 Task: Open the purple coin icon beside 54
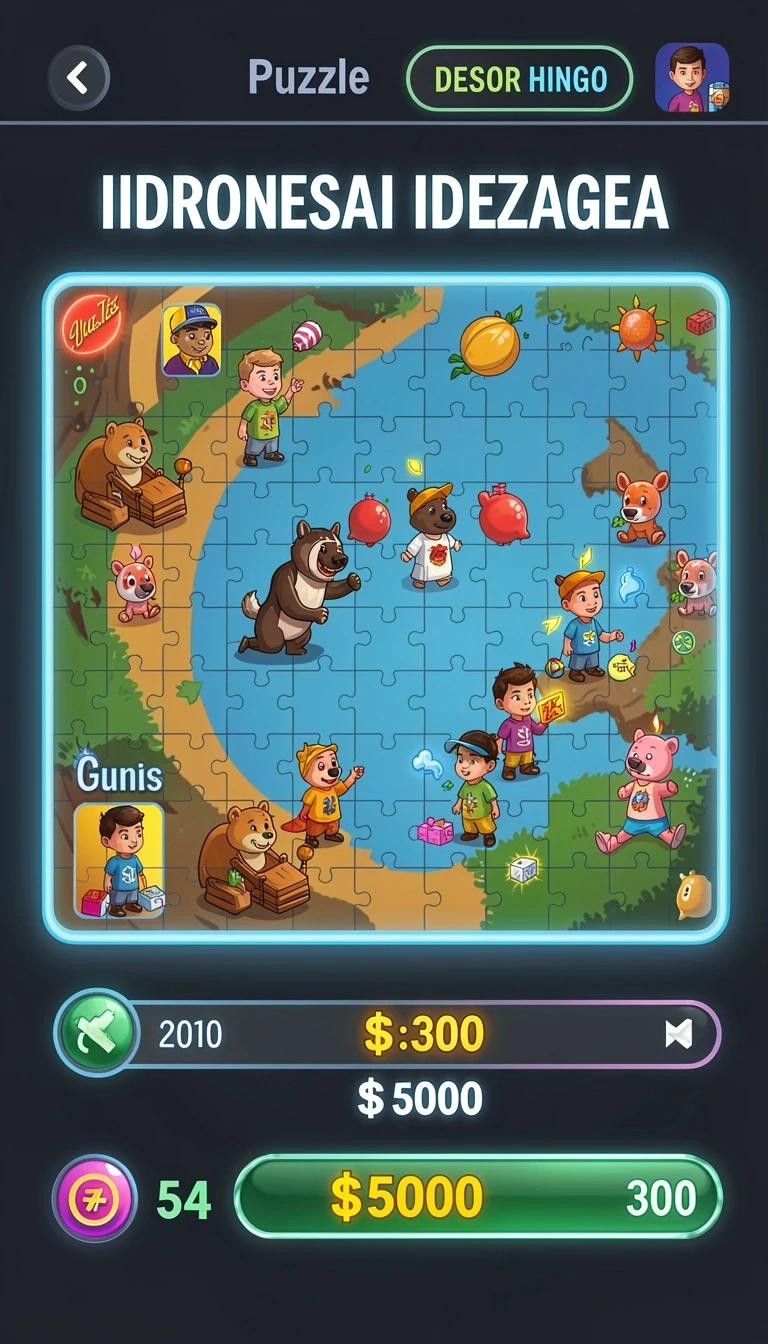click(x=95, y=1197)
